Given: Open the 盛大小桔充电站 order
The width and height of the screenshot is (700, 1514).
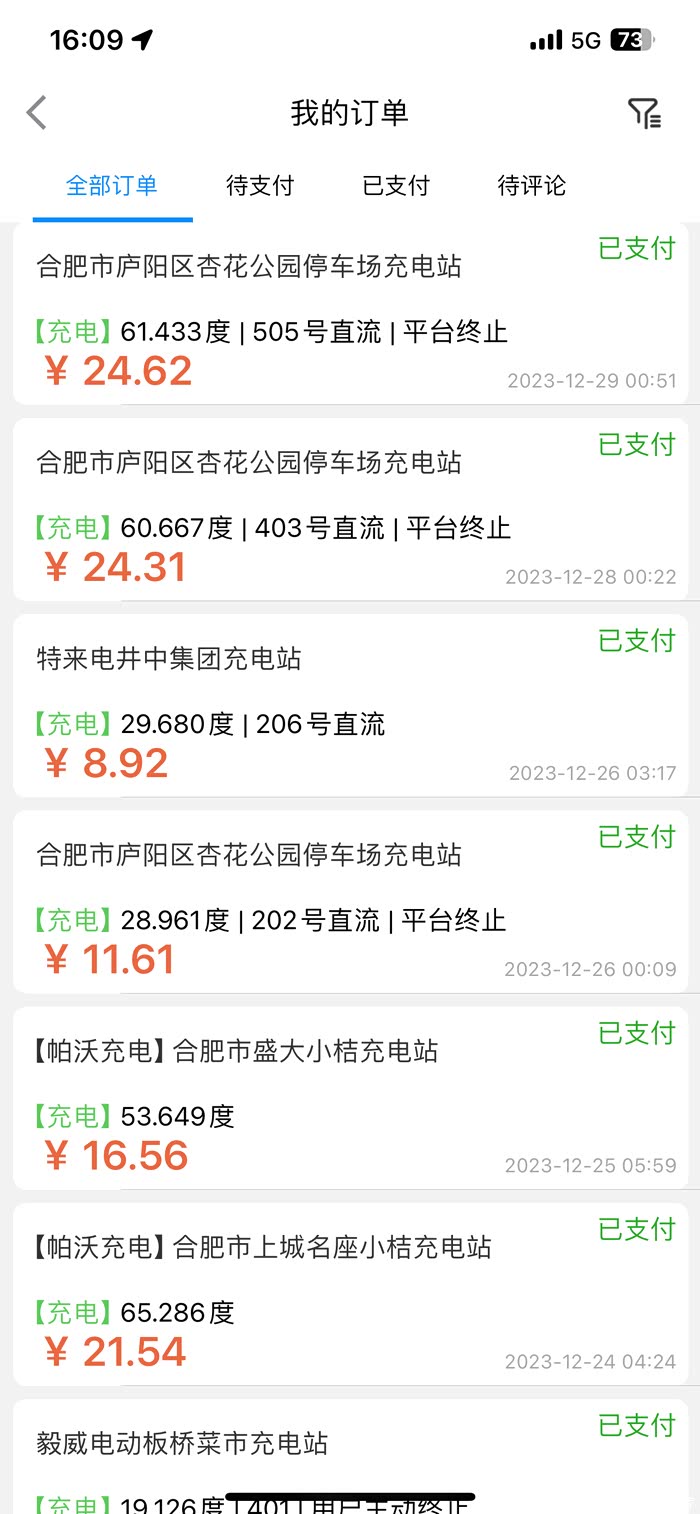Looking at the screenshot, I should point(350,1098).
